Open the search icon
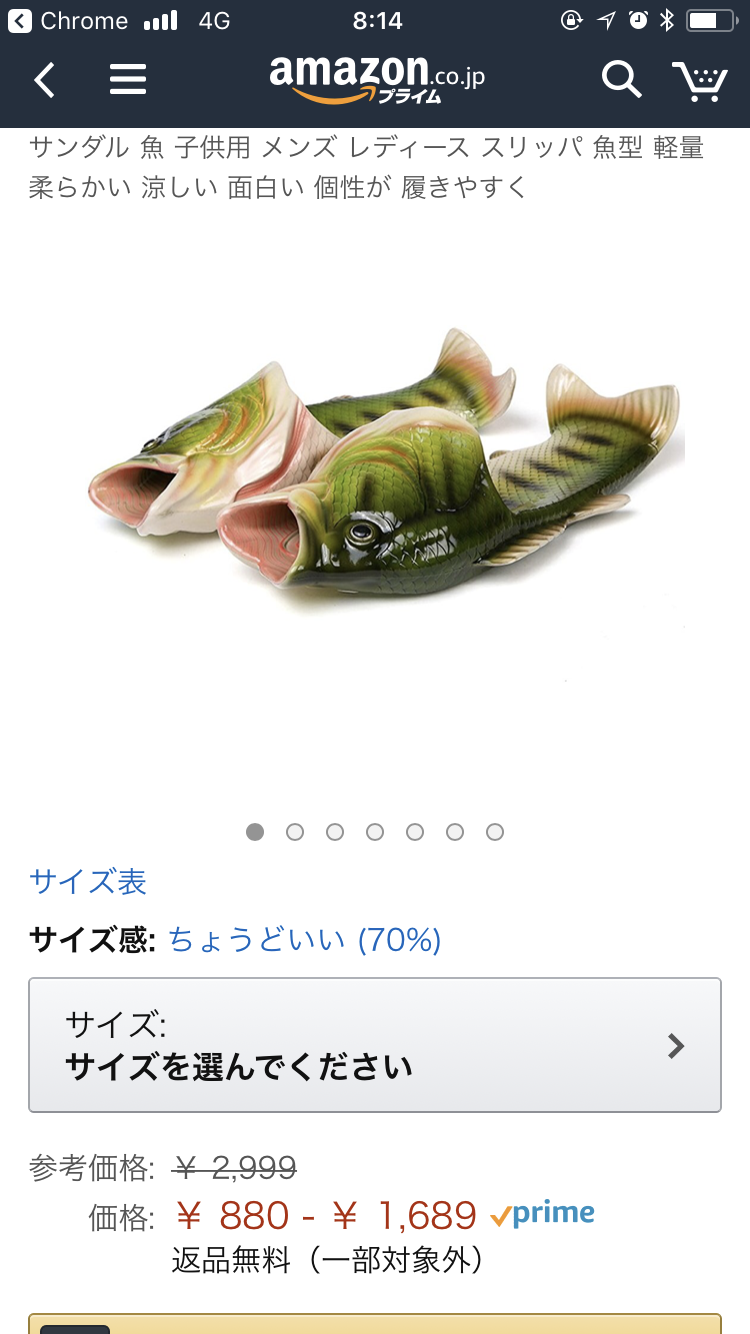Screen dimensions: 750x1334 (621, 80)
